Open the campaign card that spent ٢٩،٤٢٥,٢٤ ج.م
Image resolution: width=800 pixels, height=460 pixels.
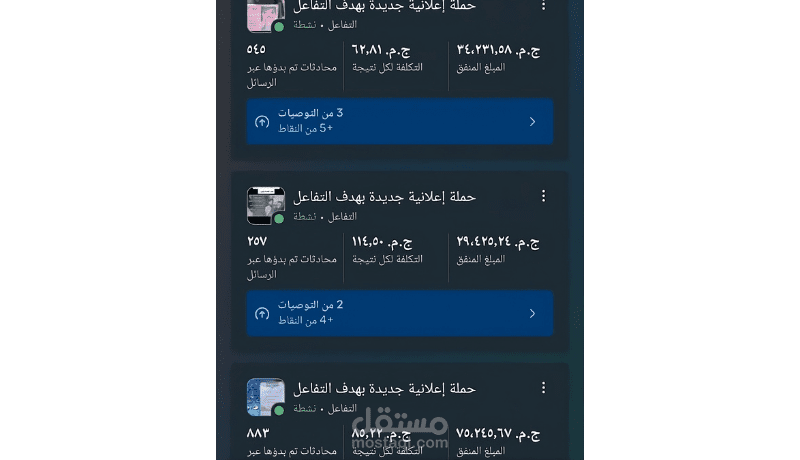[x=399, y=261]
